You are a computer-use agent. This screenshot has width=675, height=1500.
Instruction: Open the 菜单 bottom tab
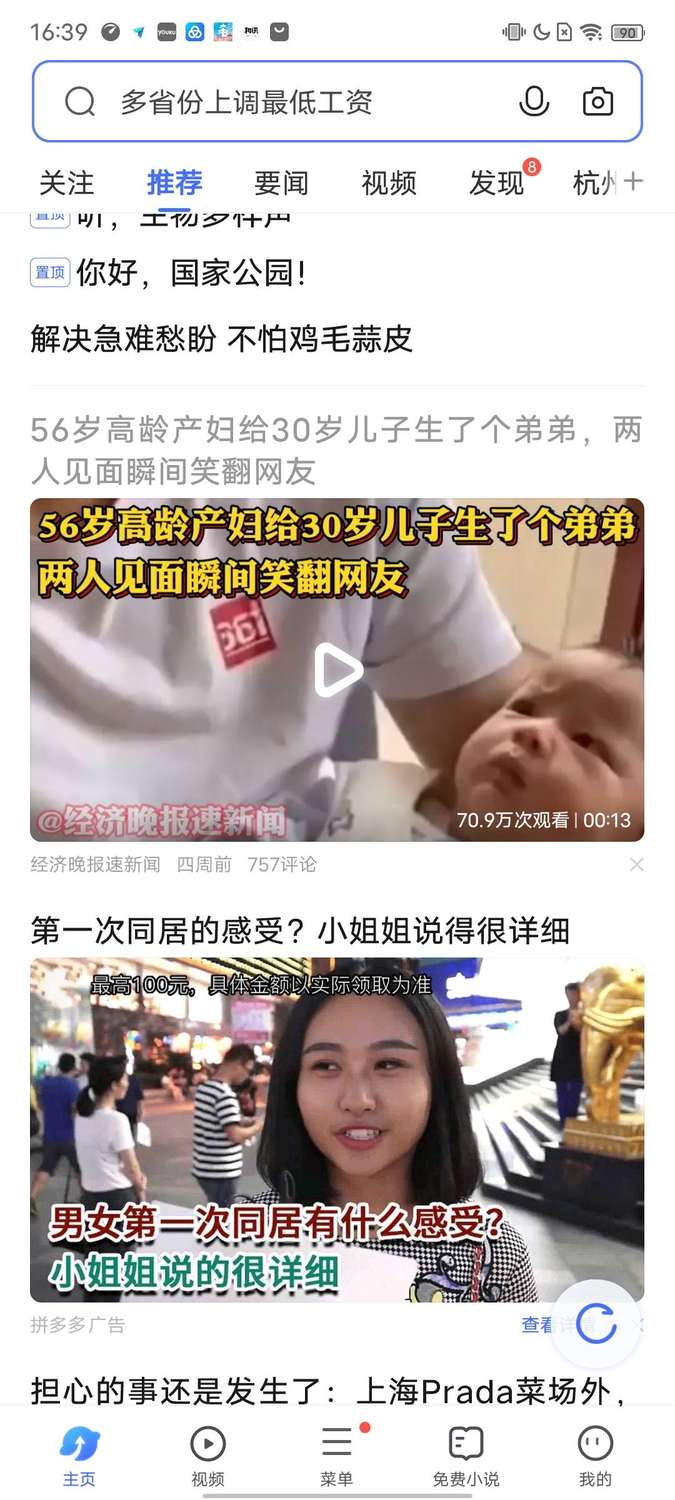[x=337, y=1456]
